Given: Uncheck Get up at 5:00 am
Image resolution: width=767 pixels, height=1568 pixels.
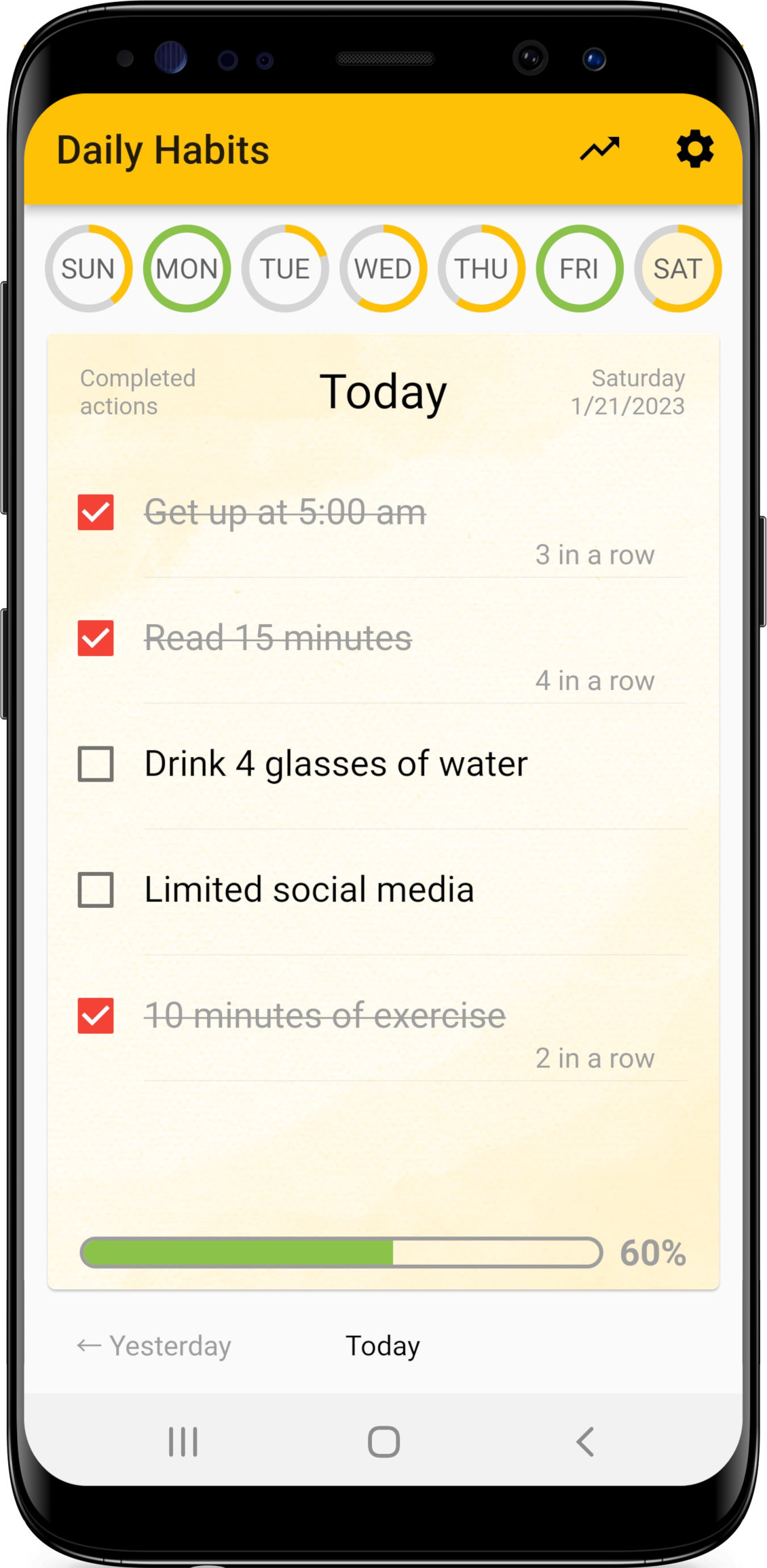Looking at the screenshot, I should tap(96, 512).
